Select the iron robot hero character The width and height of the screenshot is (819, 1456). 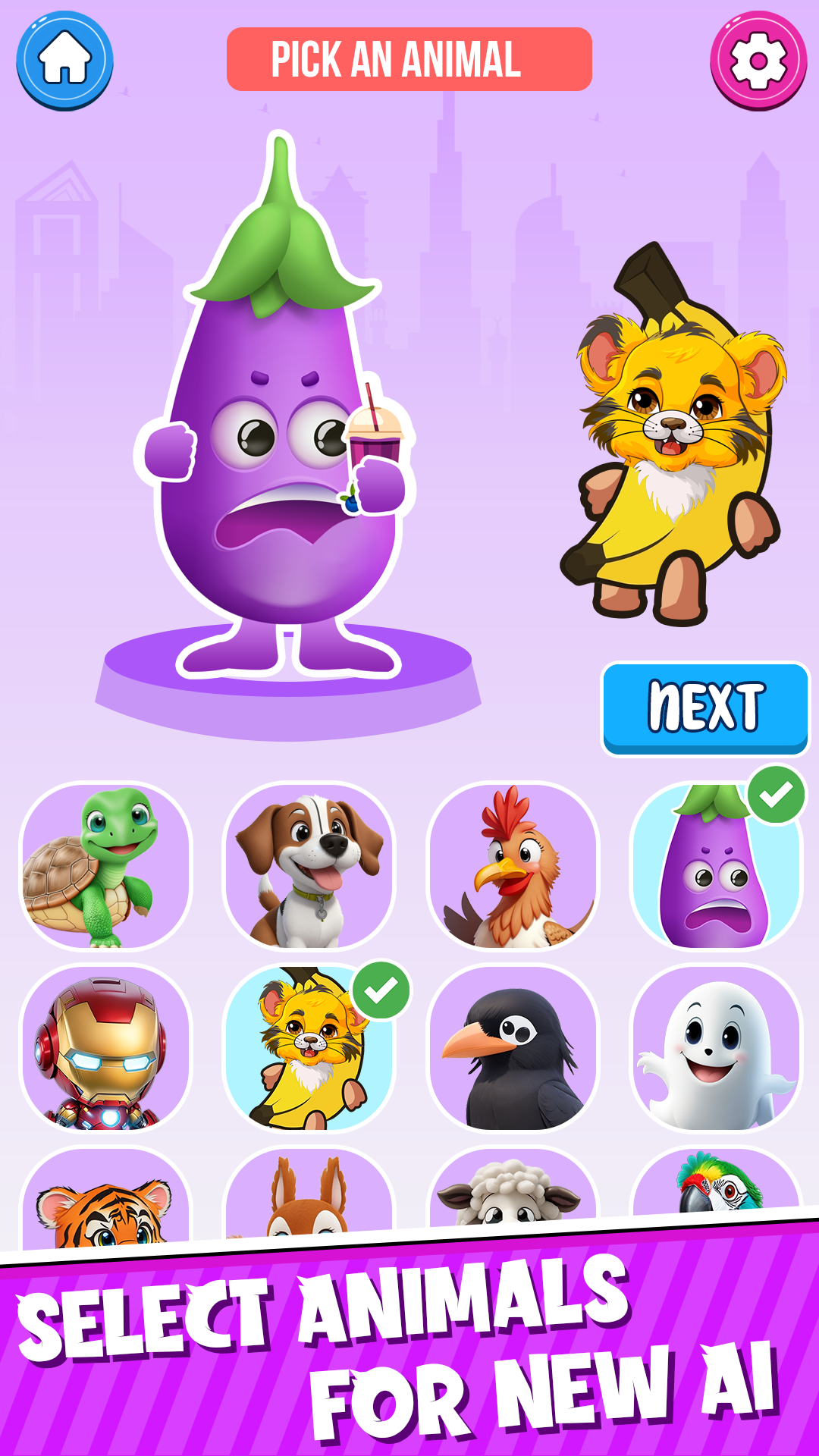pyautogui.click(x=105, y=1048)
